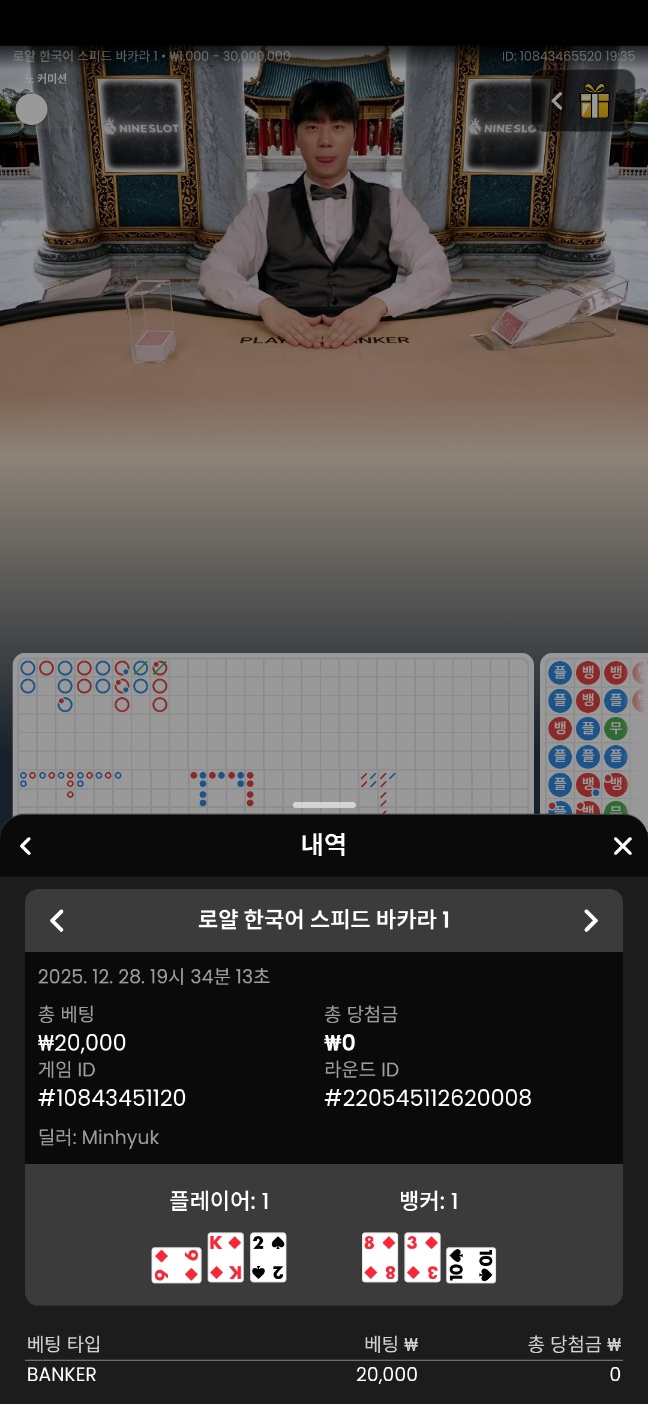Show the next game round record
648x1404 pixels.
click(590, 921)
